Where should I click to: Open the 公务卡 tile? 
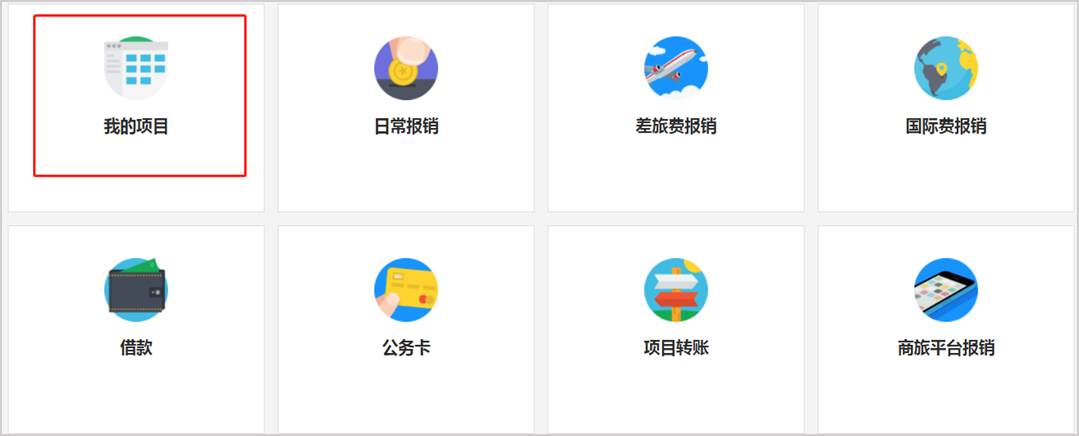pos(405,310)
